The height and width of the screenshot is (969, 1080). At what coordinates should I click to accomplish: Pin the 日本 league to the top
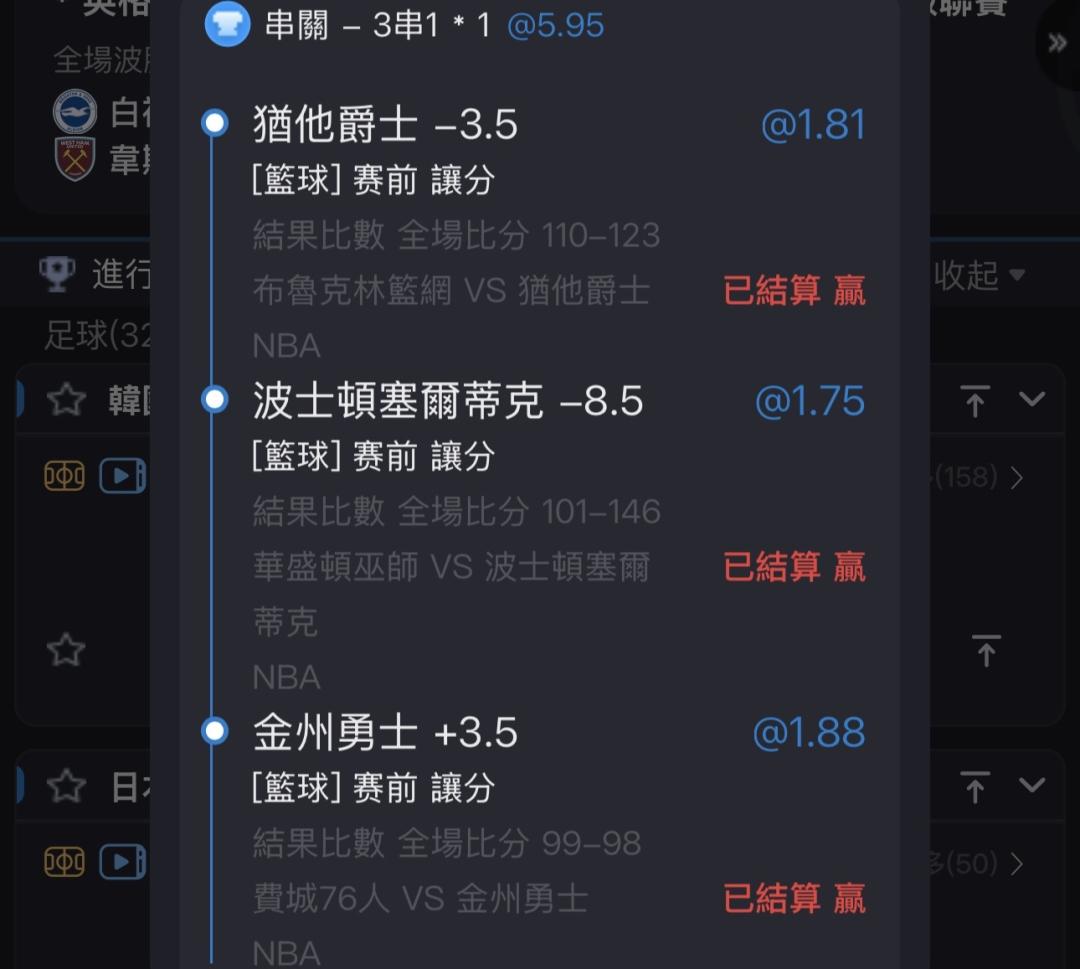click(x=976, y=786)
